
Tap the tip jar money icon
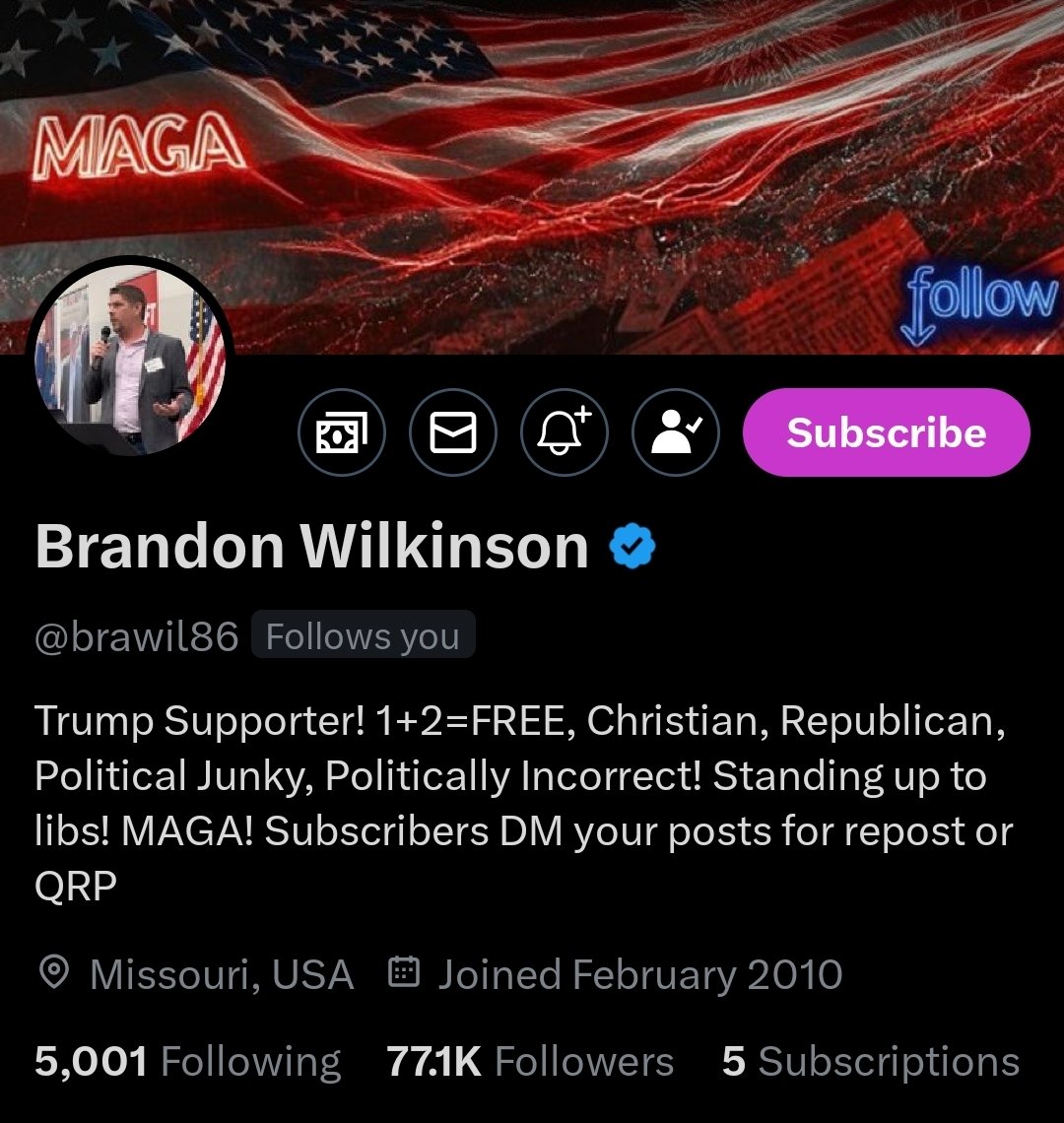tap(341, 433)
